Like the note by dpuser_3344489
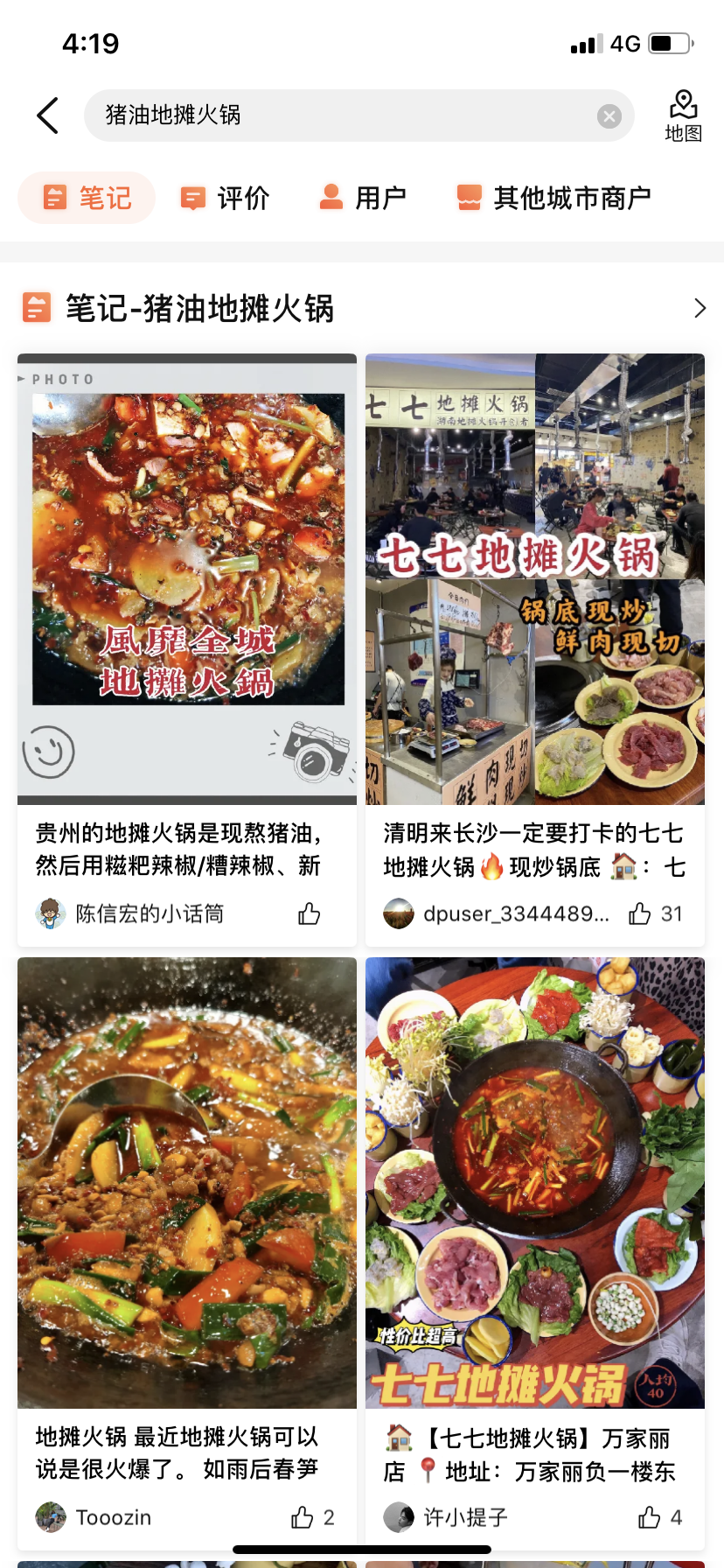The image size is (724, 1568). pos(640,914)
